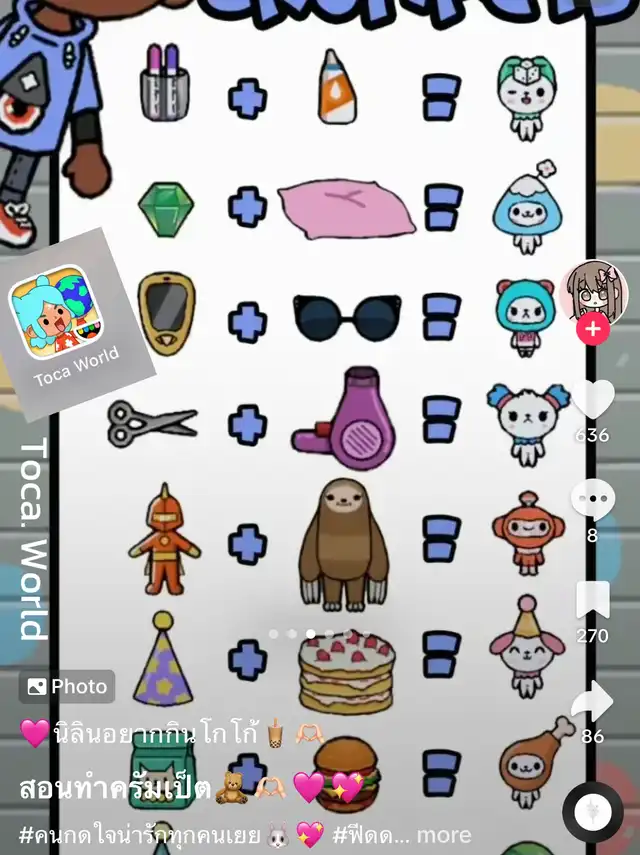Follow the creator with the plus badge
This screenshot has height=855, width=640.
(593, 328)
